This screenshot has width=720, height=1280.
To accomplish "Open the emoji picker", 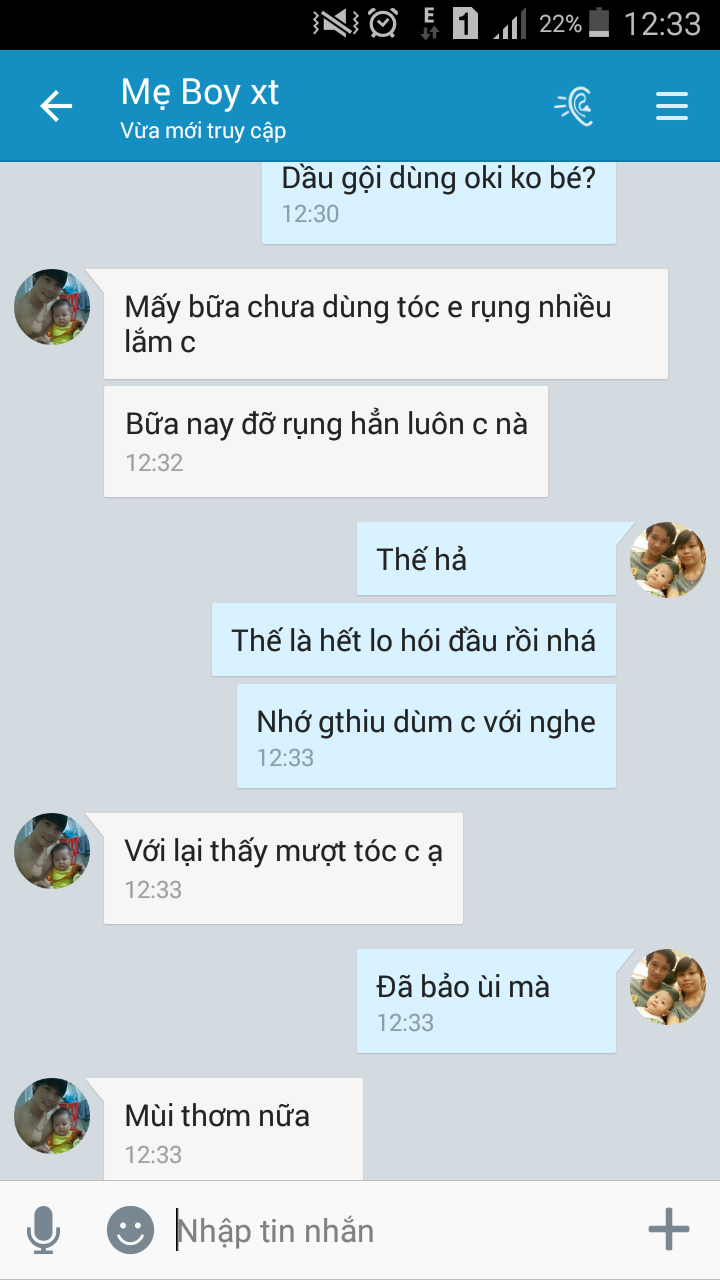I will coord(131,1230).
